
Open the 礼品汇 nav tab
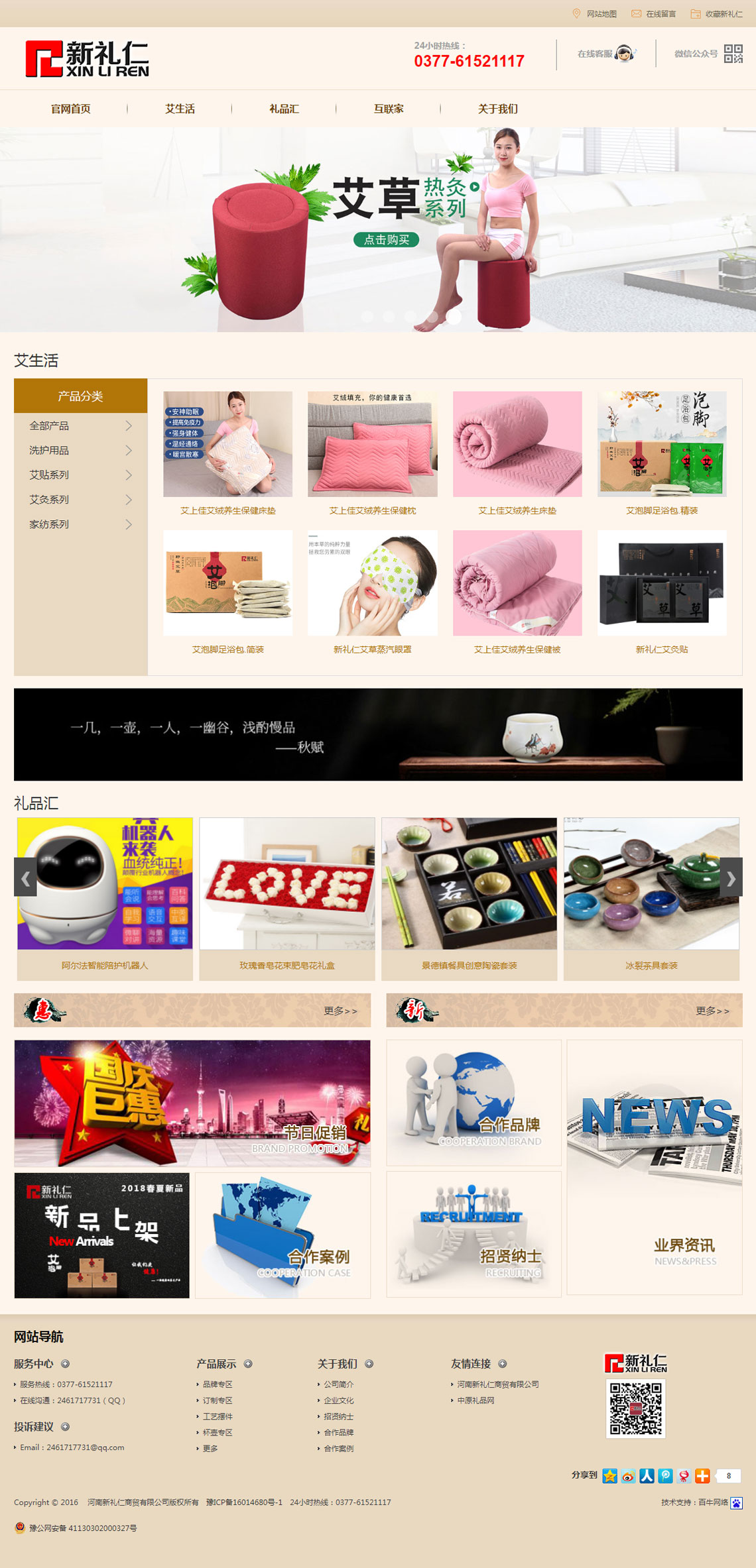point(284,109)
